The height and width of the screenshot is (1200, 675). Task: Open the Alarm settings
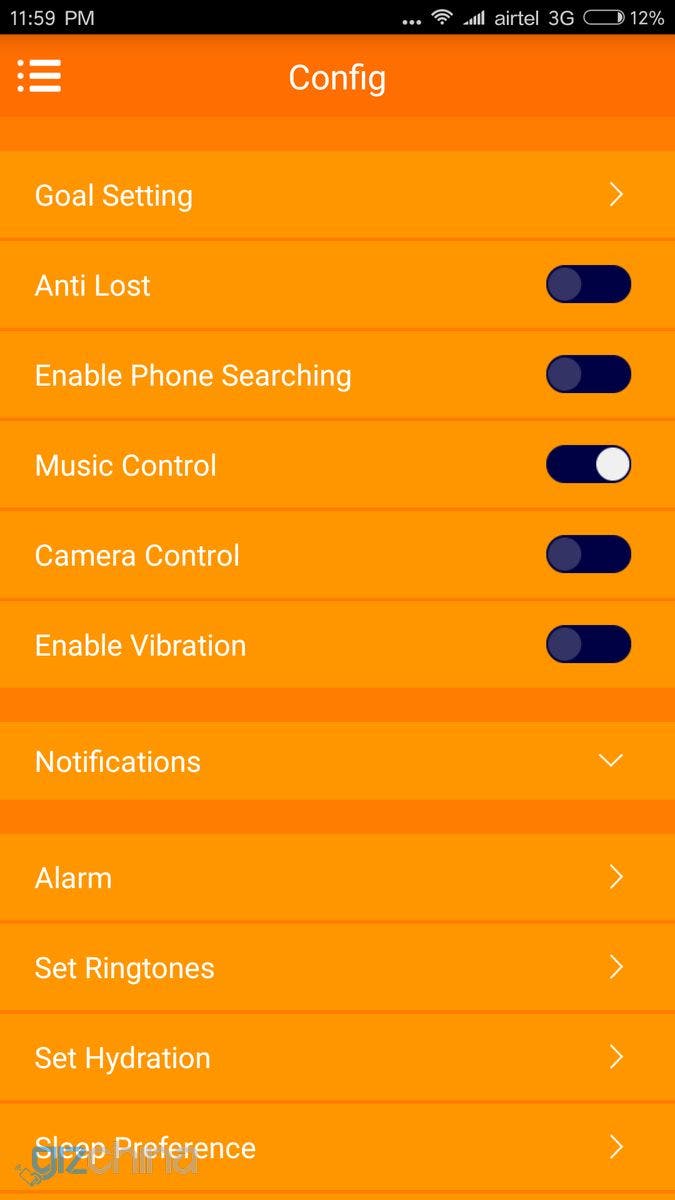(337, 877)
